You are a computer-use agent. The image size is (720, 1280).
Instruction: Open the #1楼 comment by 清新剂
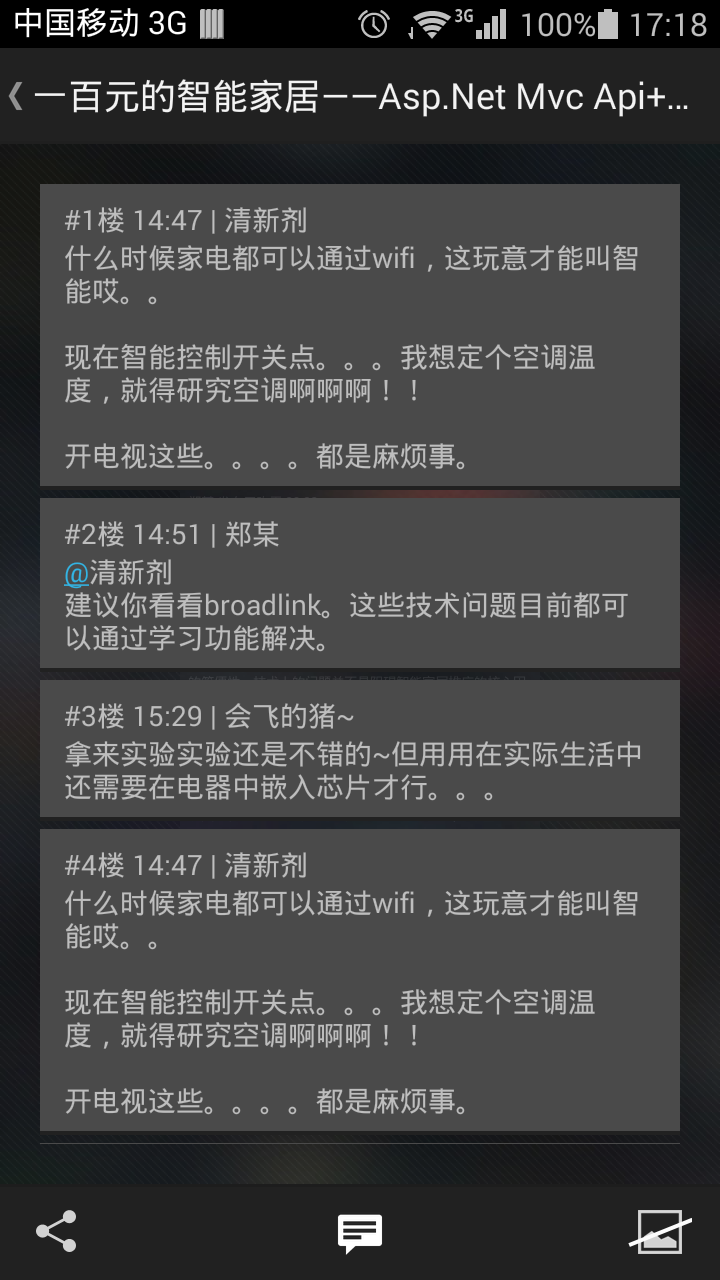click(x=359, y=335)
